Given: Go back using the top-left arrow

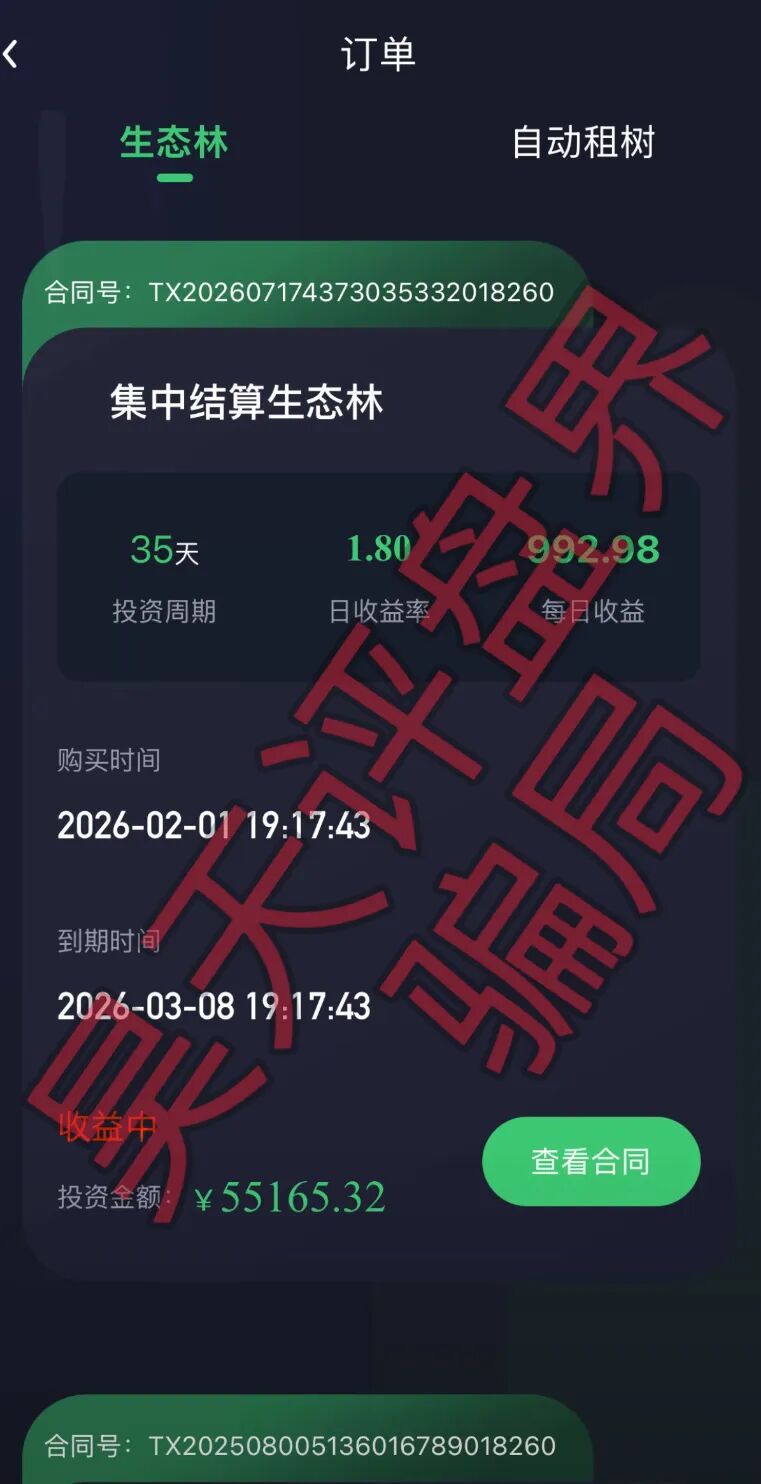Looking at the screenshot, I should [x=12, y=54].
